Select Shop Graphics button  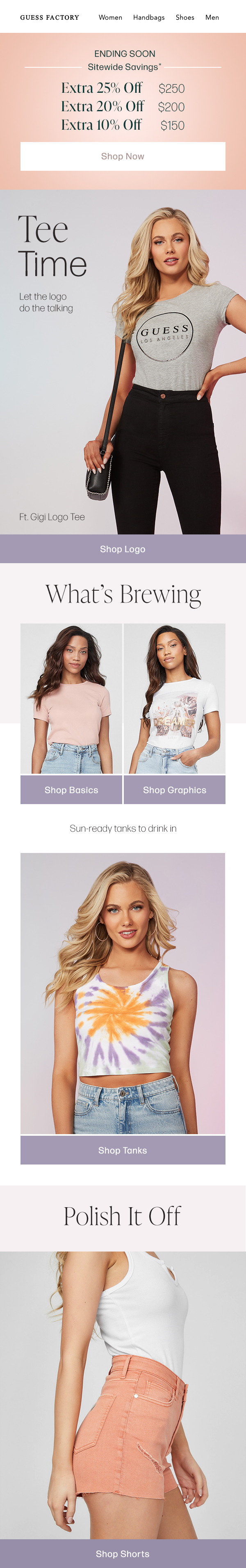pyautogui.click(x=174, y=790)
